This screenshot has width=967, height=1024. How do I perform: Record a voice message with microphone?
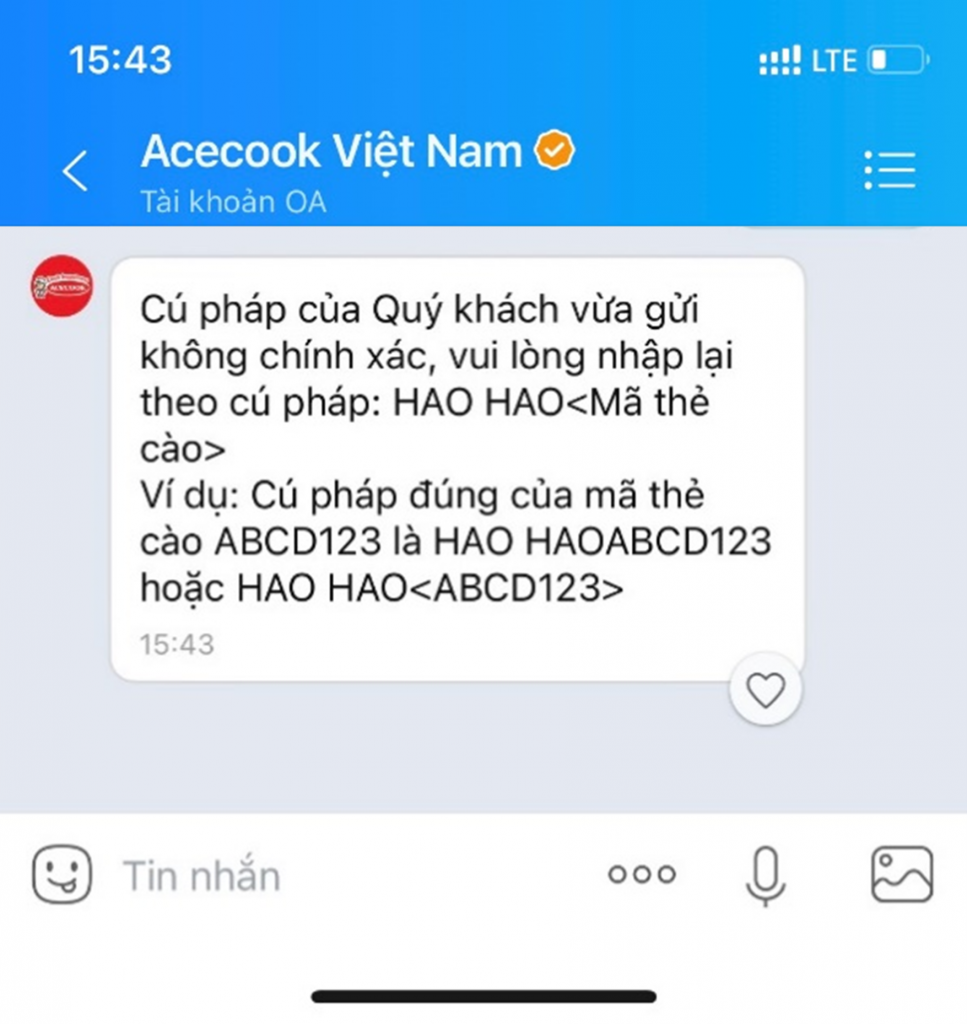[x=766, y=875]
